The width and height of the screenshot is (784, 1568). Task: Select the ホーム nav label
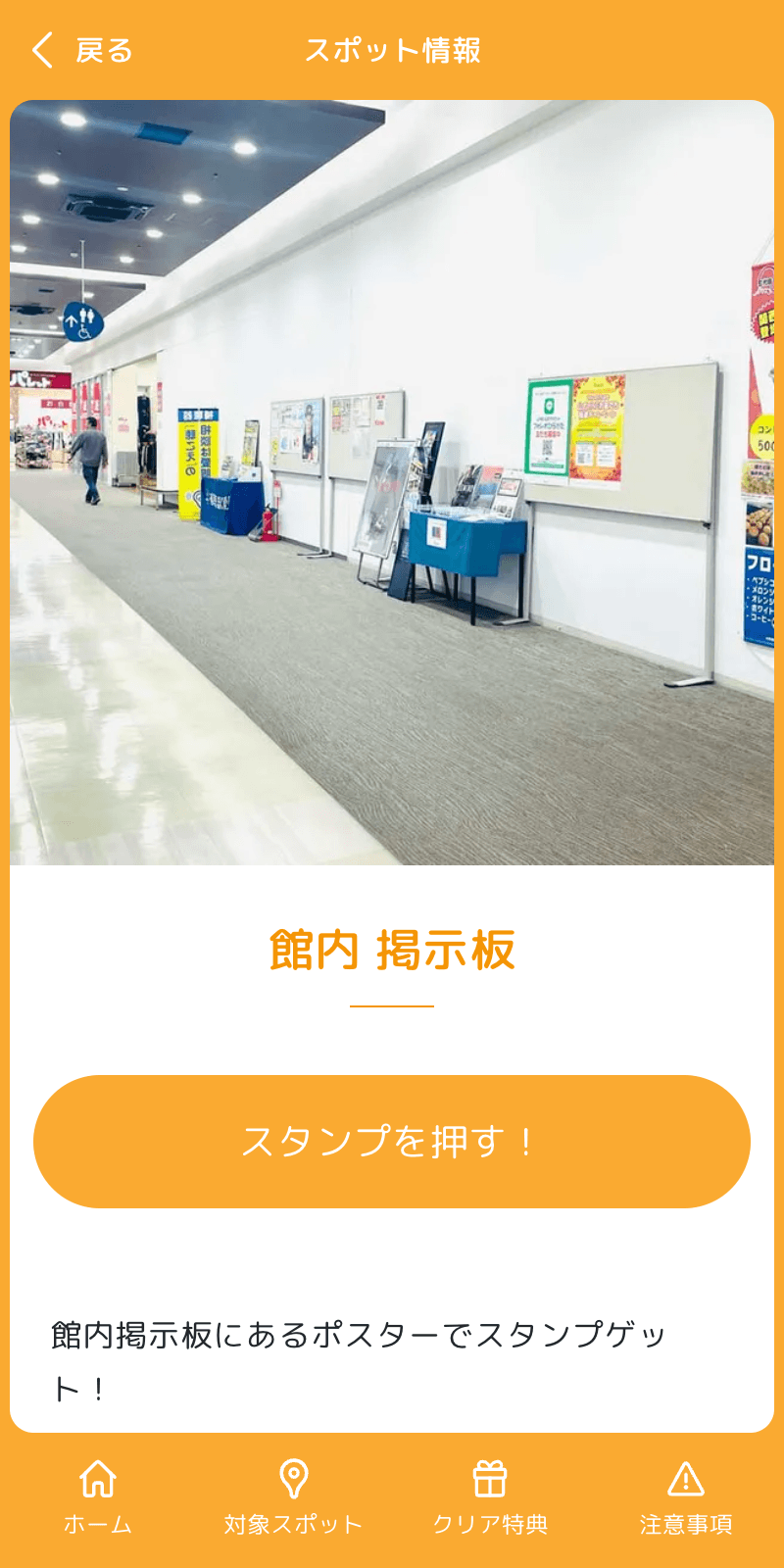point(100,1524)
